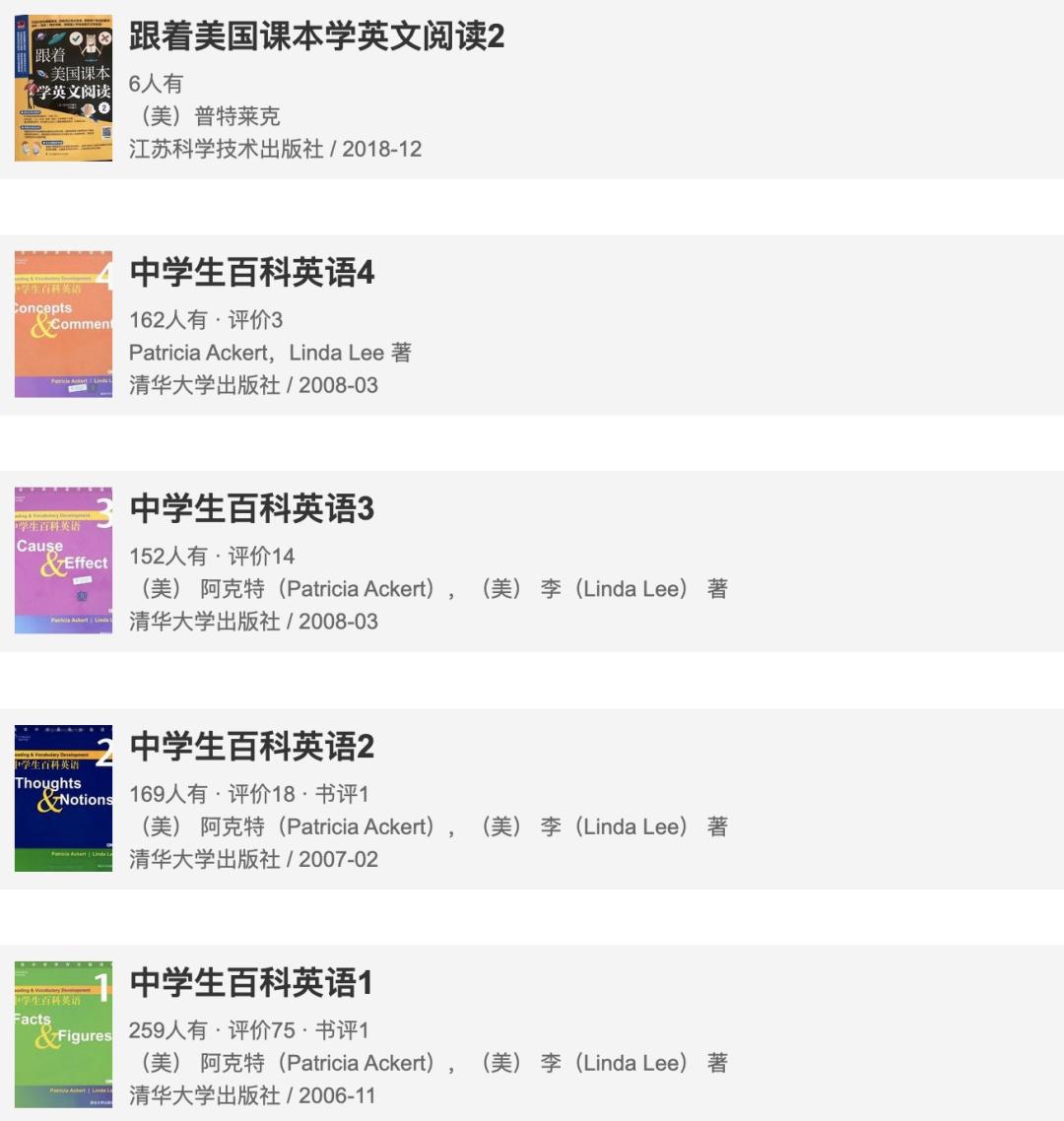Open the book 跟着美国课本学英文阅读2
This screenshot has width=1064, height=1121.
[x=316, y=37]
